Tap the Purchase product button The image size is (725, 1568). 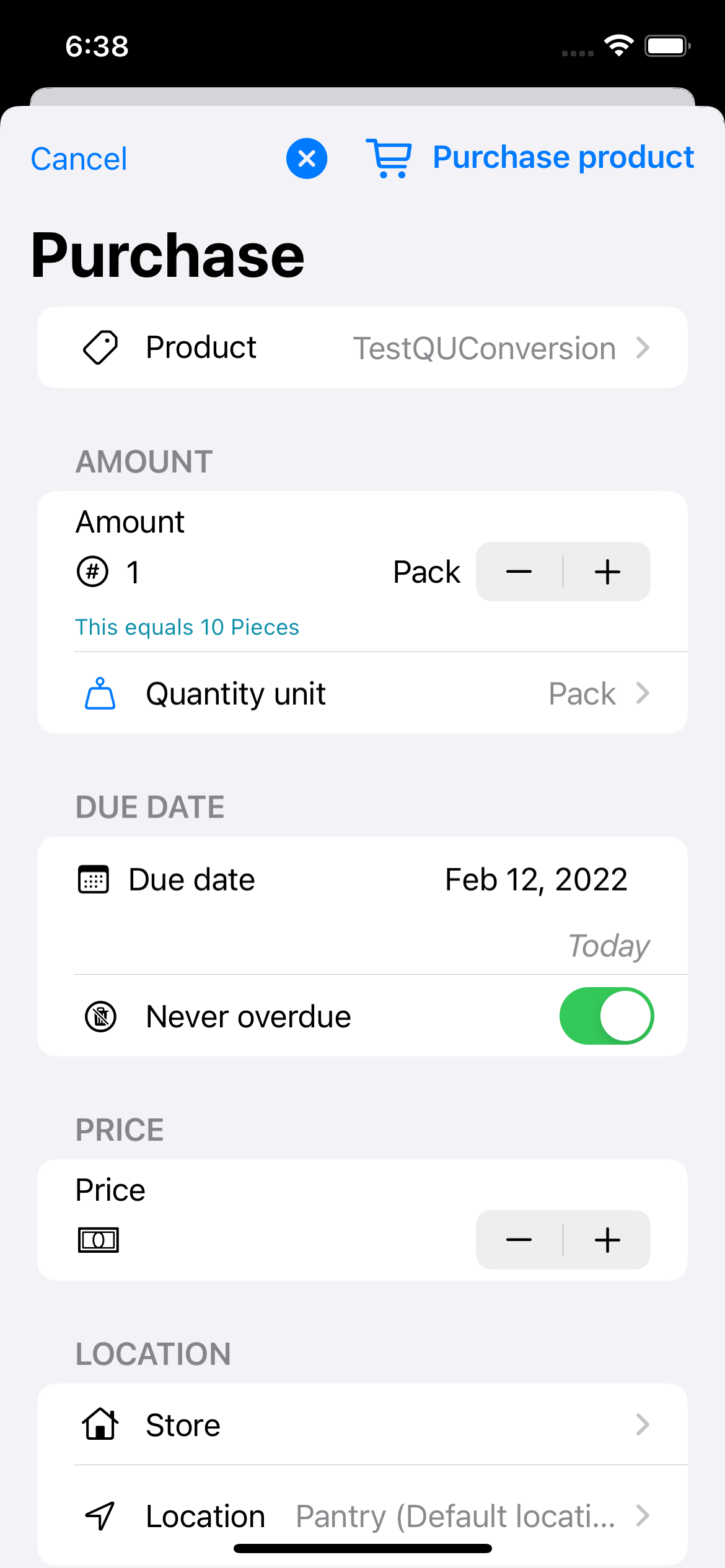click(562, 157)
